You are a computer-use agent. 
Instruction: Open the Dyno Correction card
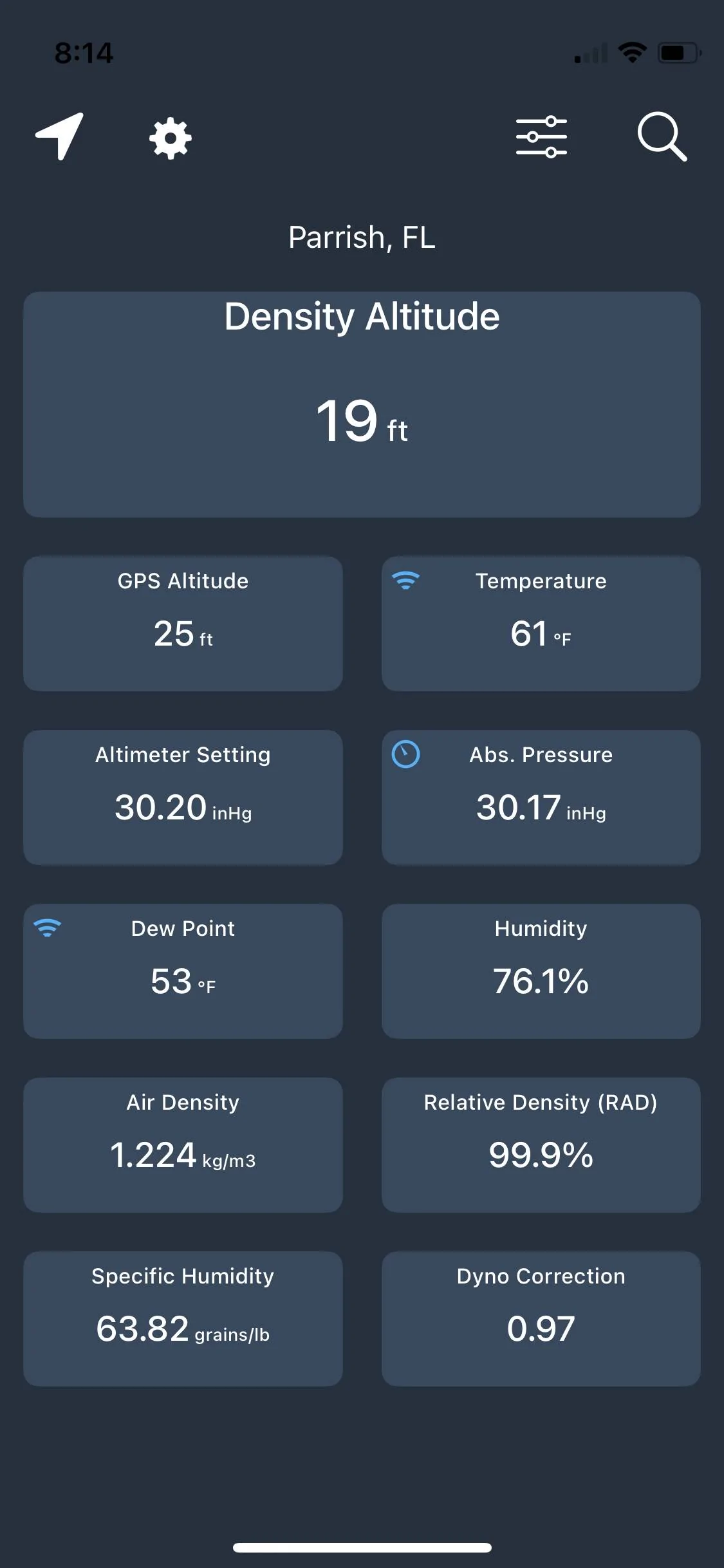click(x=541, y=1319)
